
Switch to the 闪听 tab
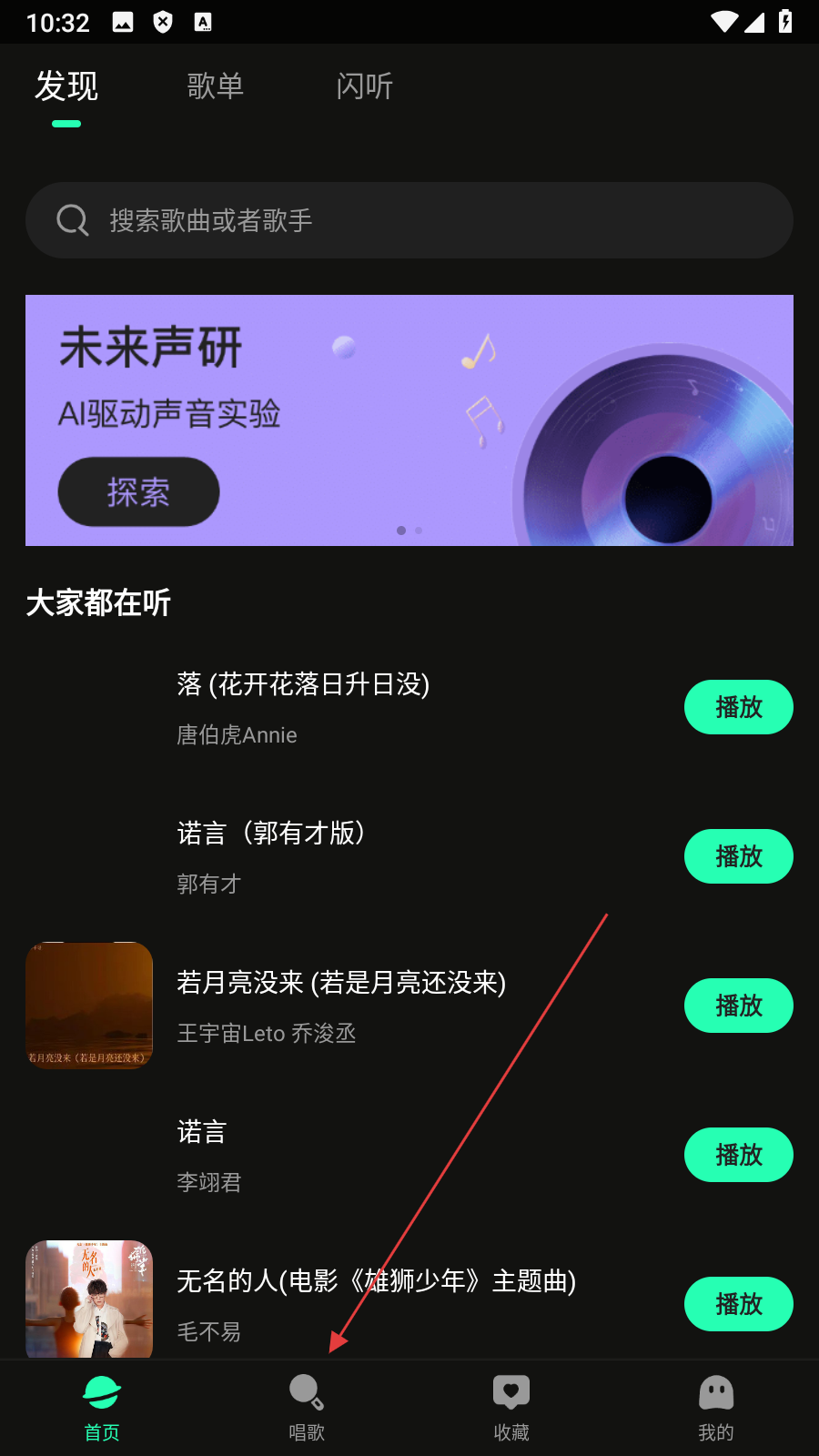pos(364,86)
